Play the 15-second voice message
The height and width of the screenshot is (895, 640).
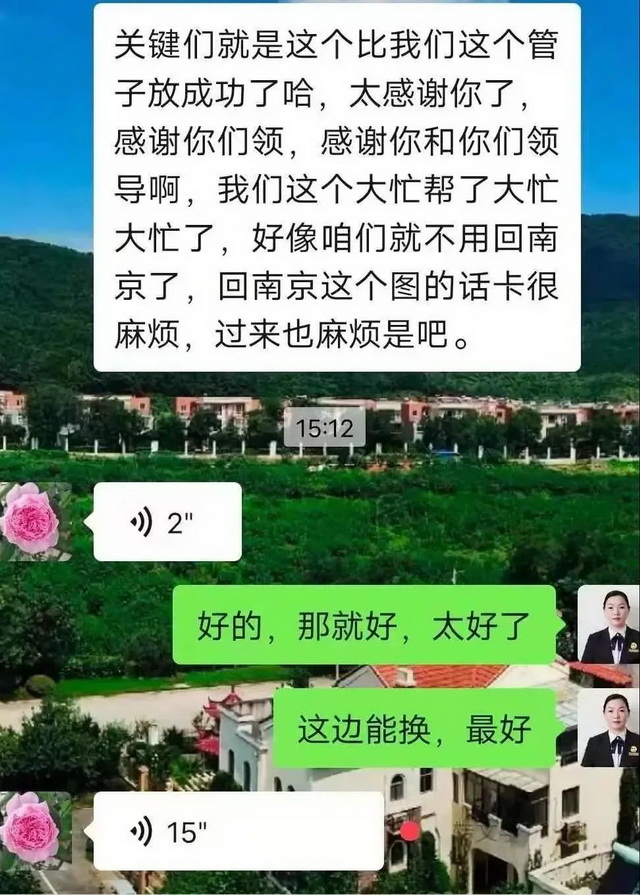[x=238, y=830]
